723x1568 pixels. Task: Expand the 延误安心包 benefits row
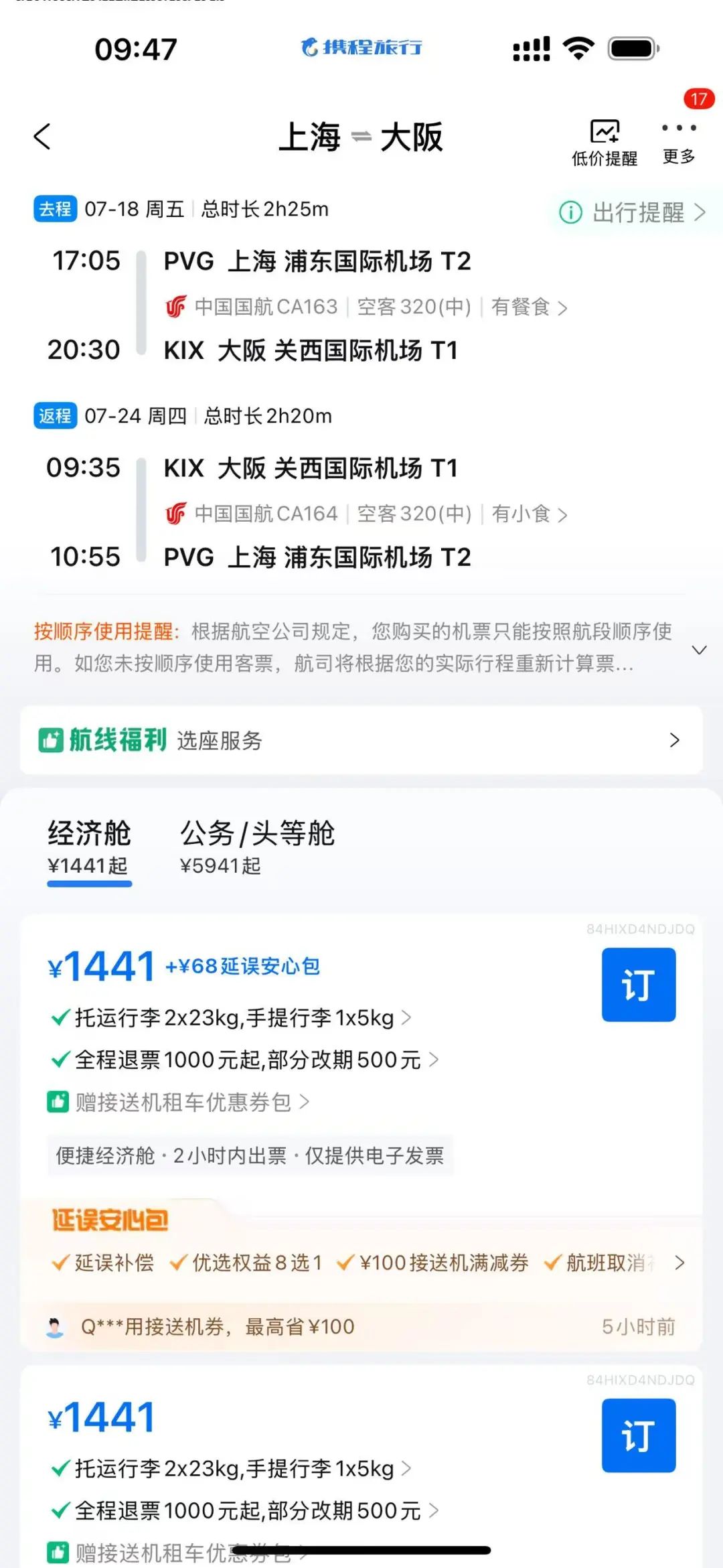coord(679,1263)
